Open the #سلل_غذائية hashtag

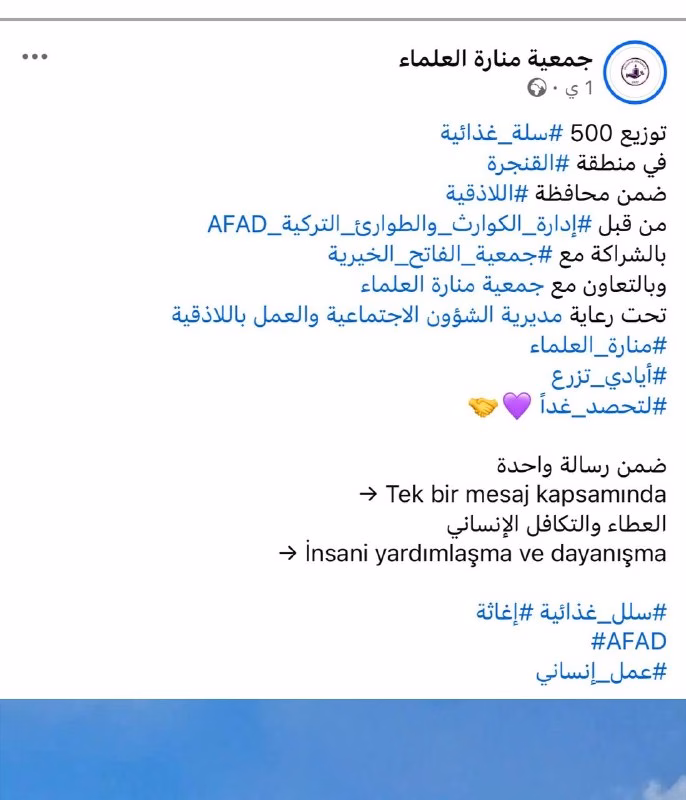click(603, 612)
